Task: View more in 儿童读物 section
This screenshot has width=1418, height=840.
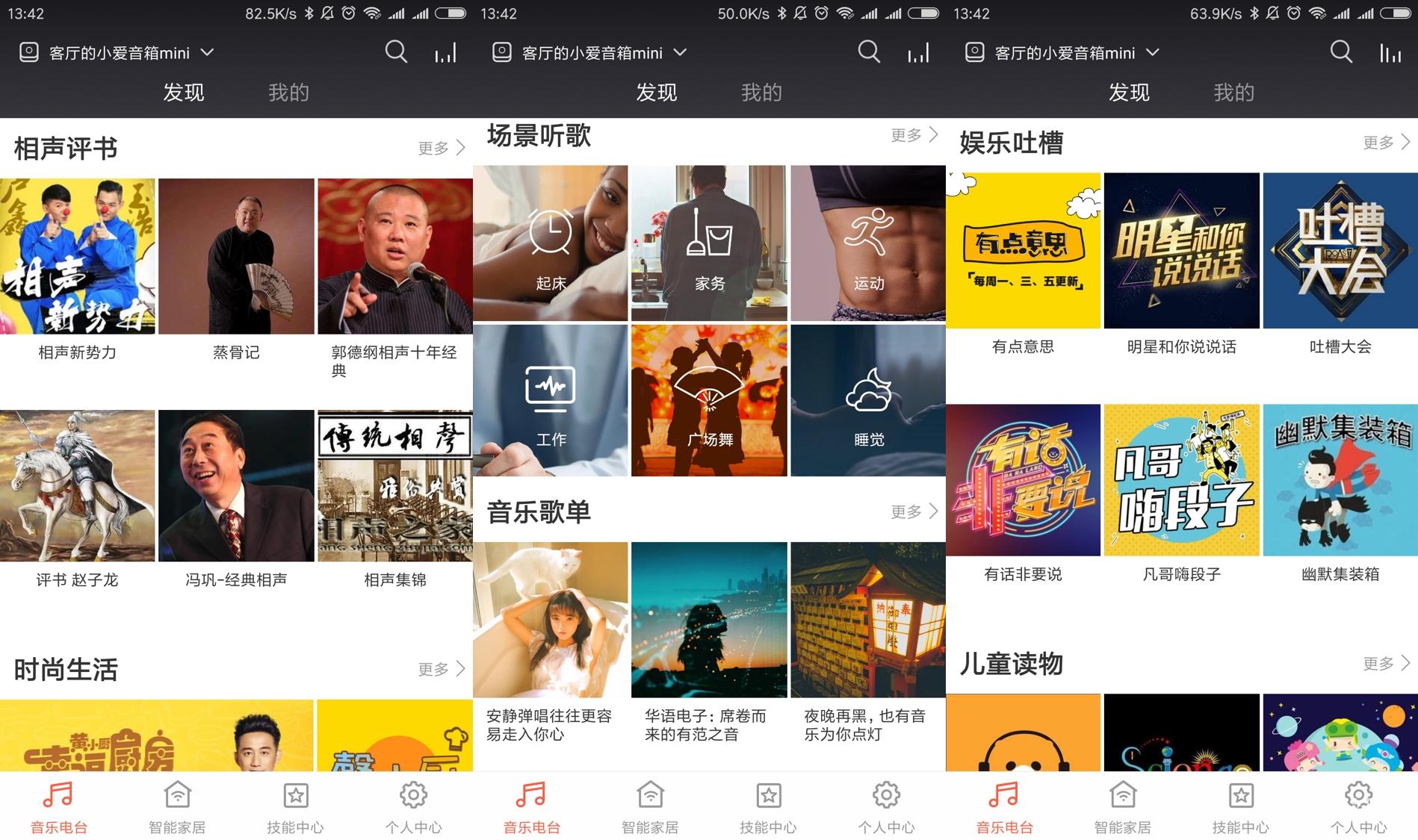Action: pyautogui.click(x=1387, y=663)
